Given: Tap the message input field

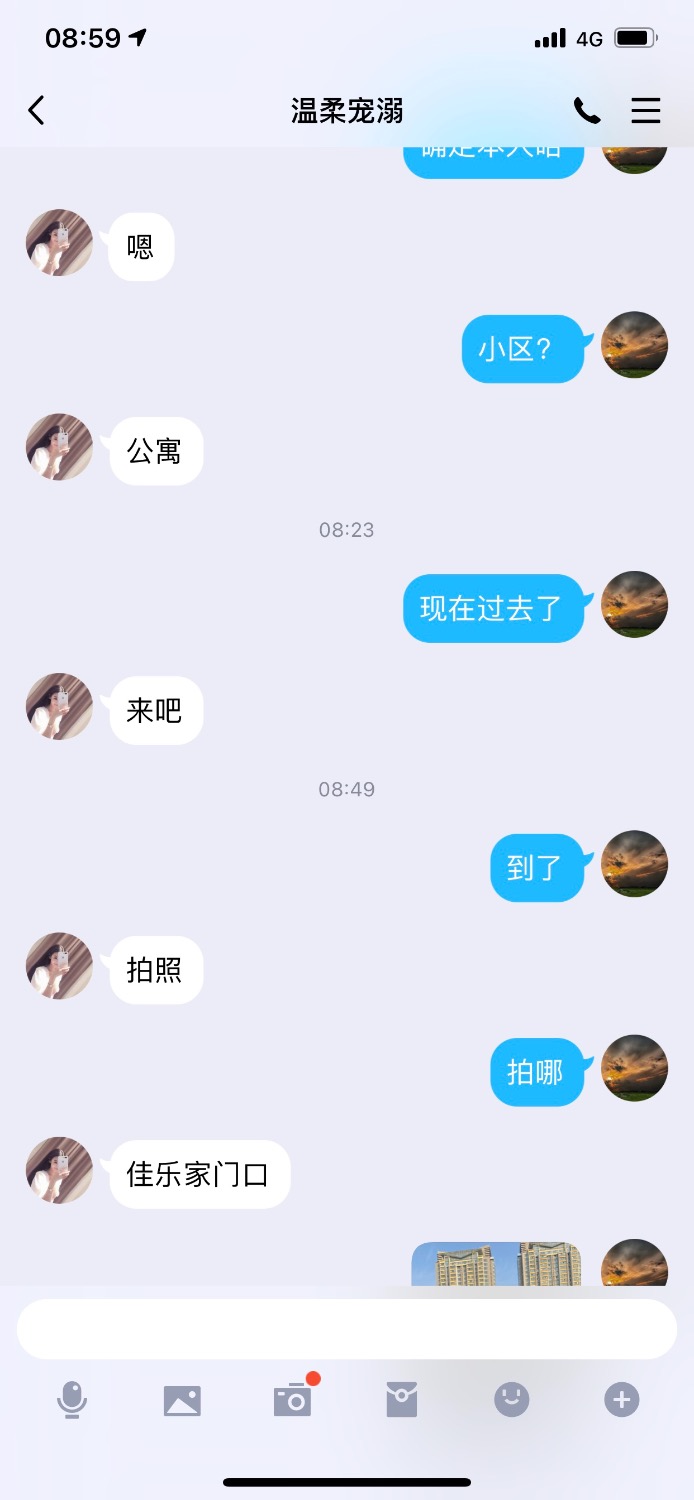Looking at the screenshot, I should (x=347, y=1329).
